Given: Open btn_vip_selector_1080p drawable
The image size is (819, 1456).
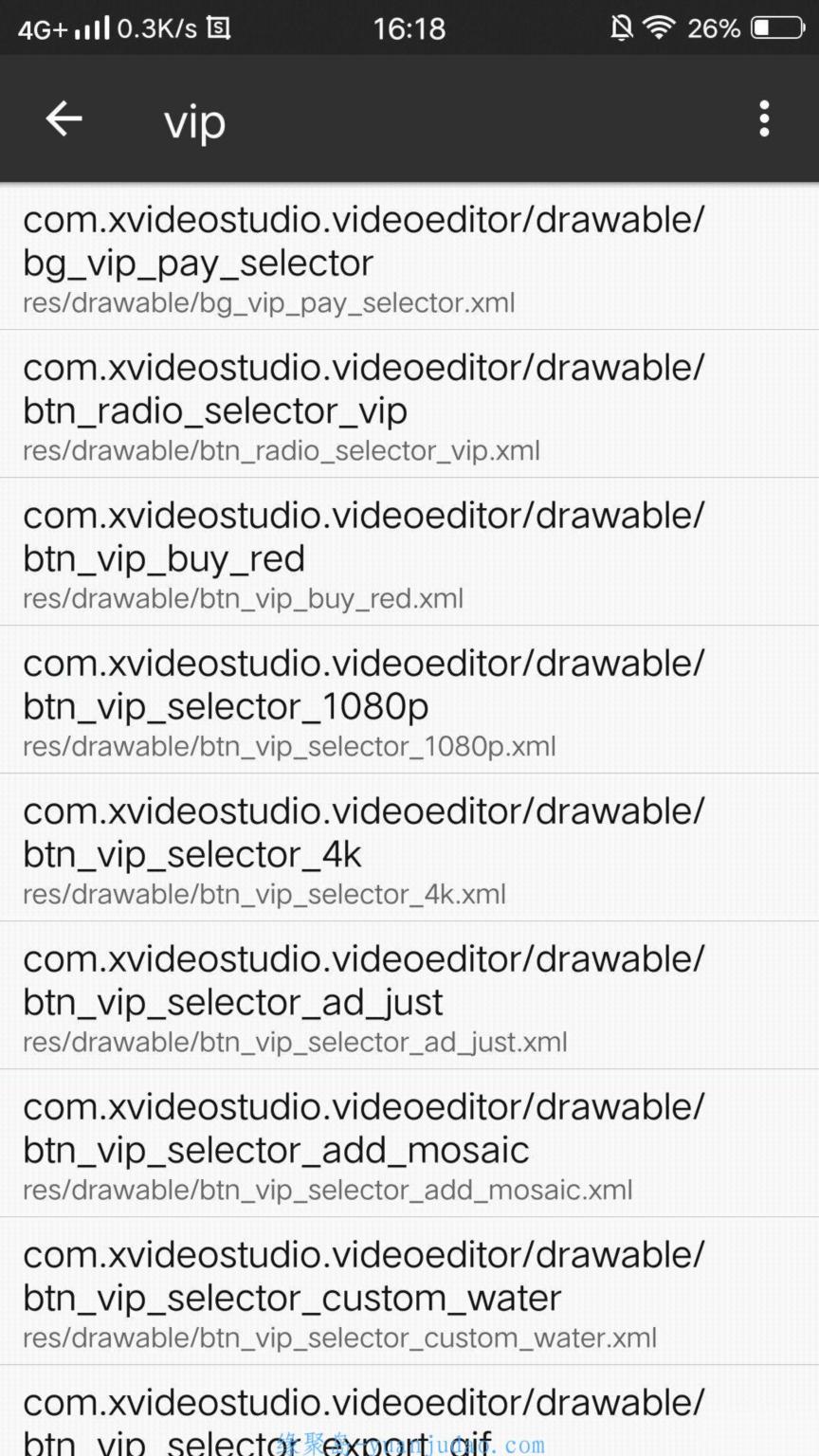Looking at the screenshot, I should click(x=409, y=700).
